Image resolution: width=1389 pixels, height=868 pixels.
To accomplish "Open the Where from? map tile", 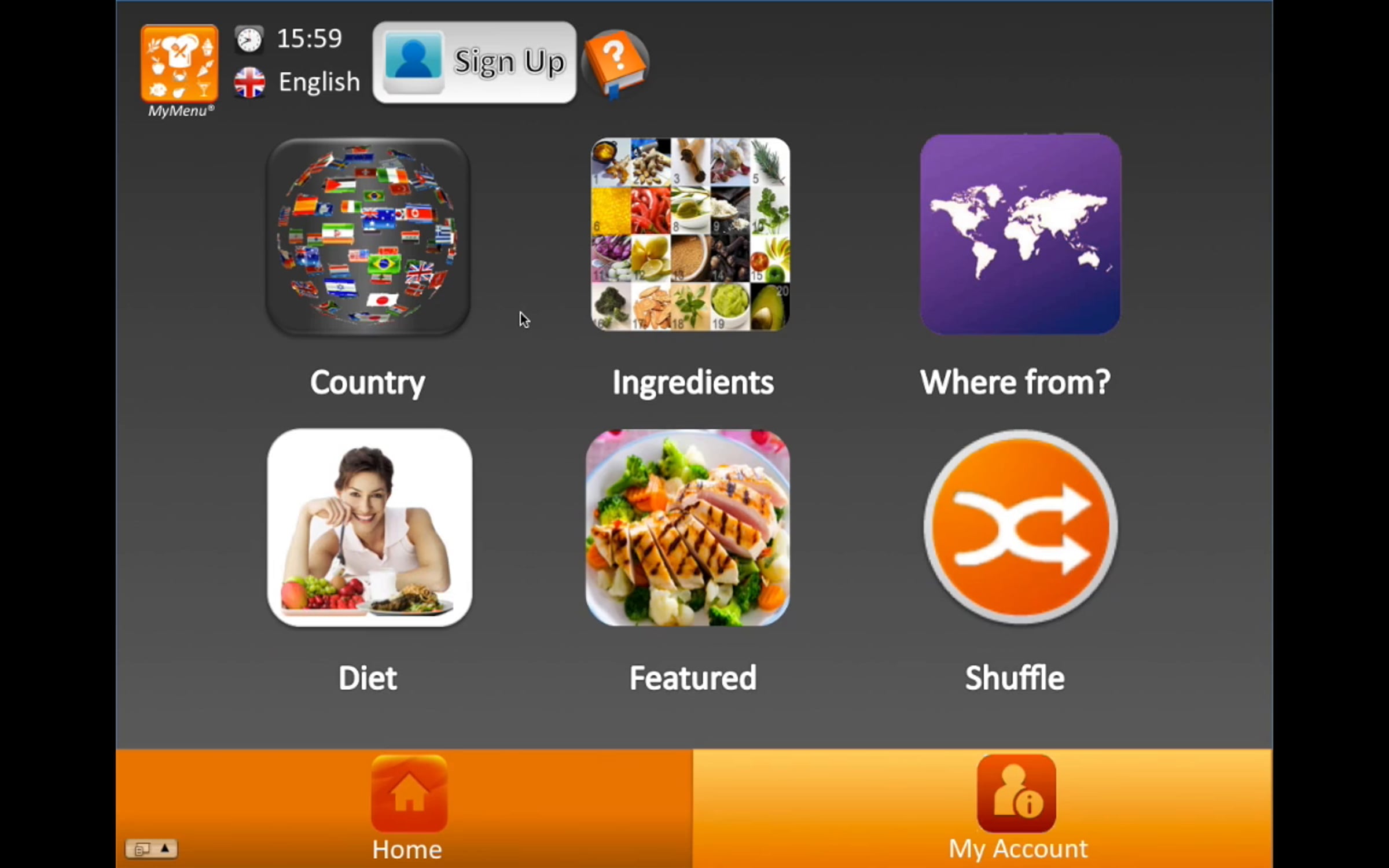I will tap(1020, 234).
